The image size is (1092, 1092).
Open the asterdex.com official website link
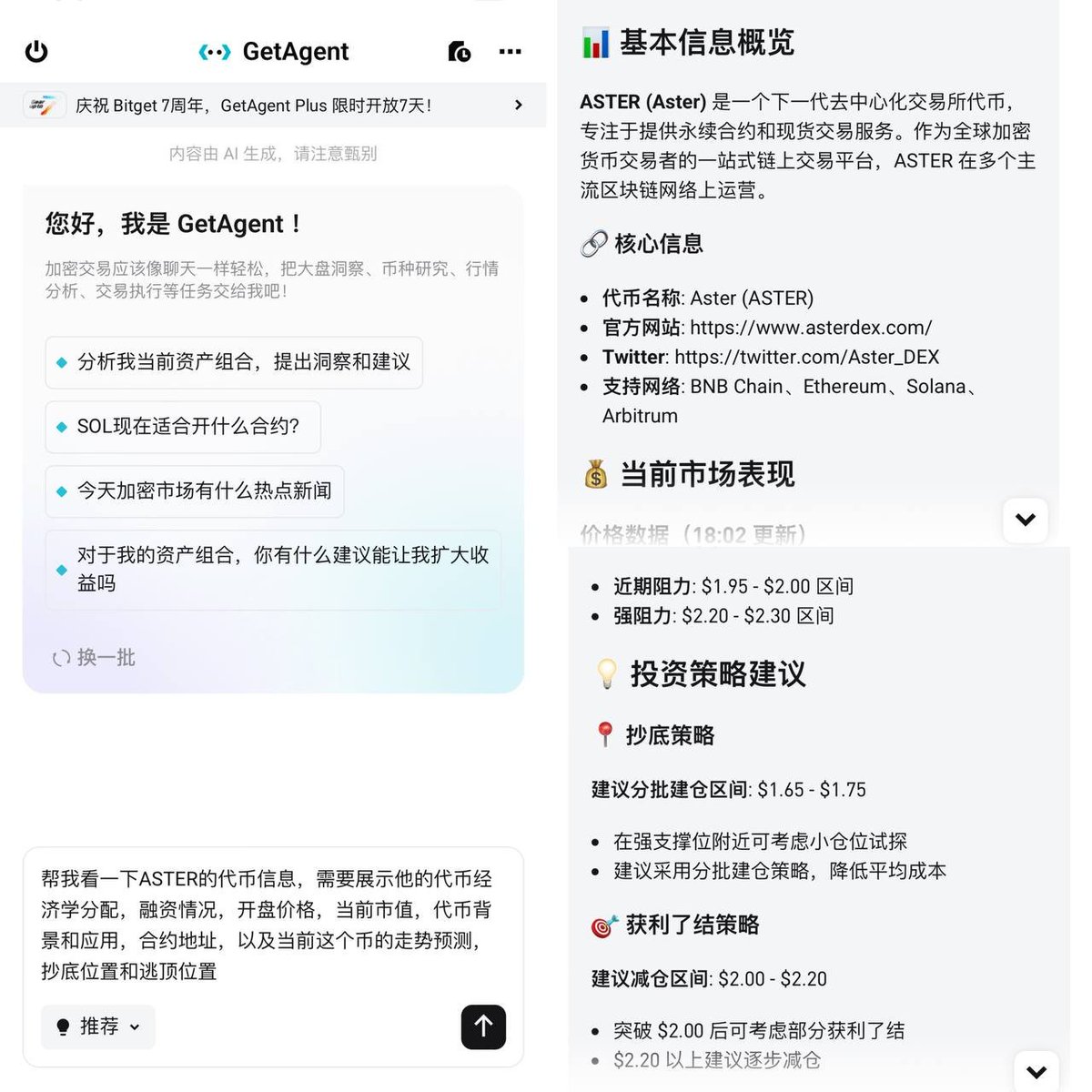pyautogui.click(x=810, y=328)
